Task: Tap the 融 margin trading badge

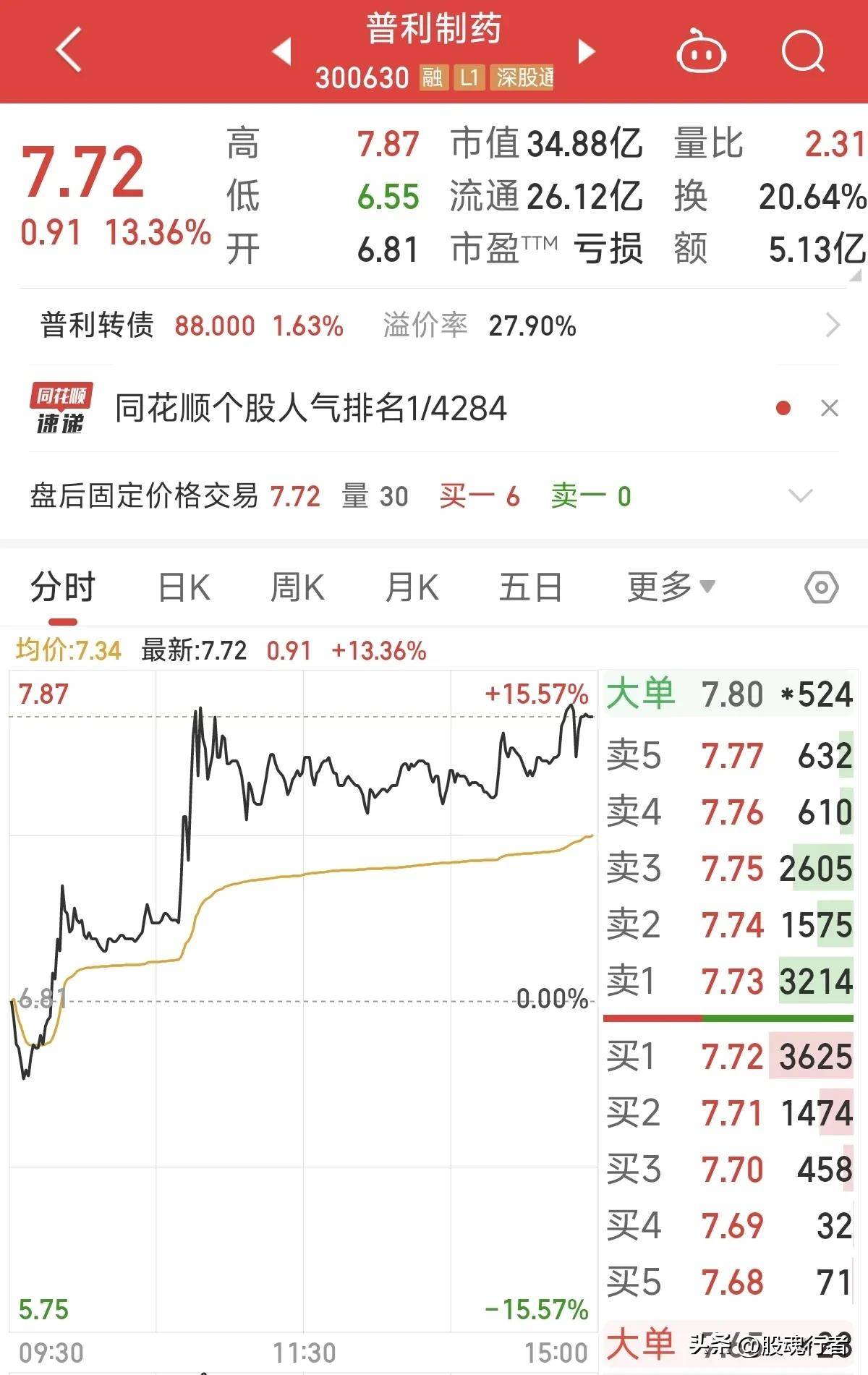Action: tap(434, 78)
